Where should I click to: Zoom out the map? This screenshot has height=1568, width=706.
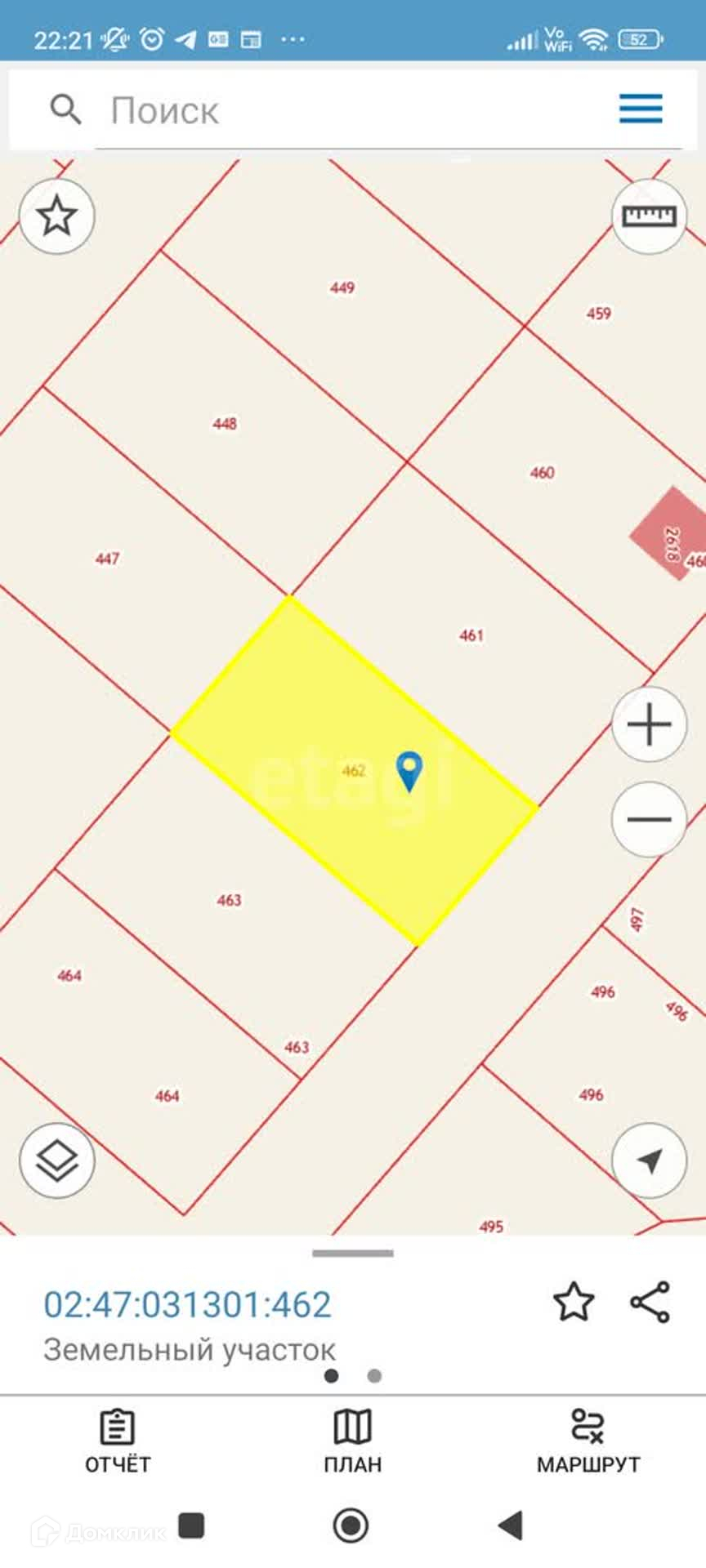pyautogui.click(x=650, y=819)
